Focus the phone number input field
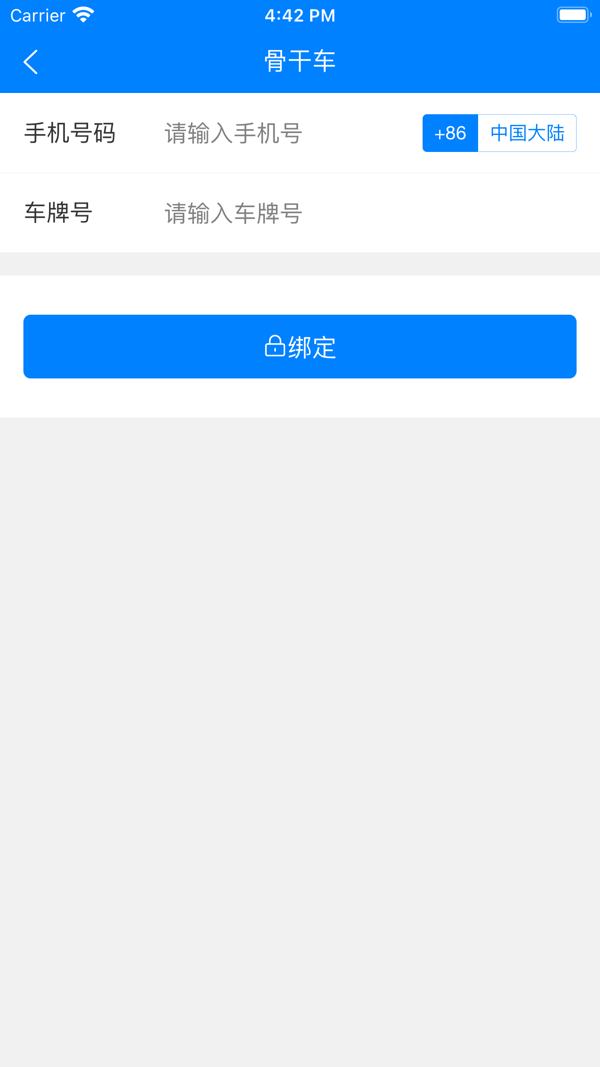This screenshot has width=600, height=1067. 285,133
